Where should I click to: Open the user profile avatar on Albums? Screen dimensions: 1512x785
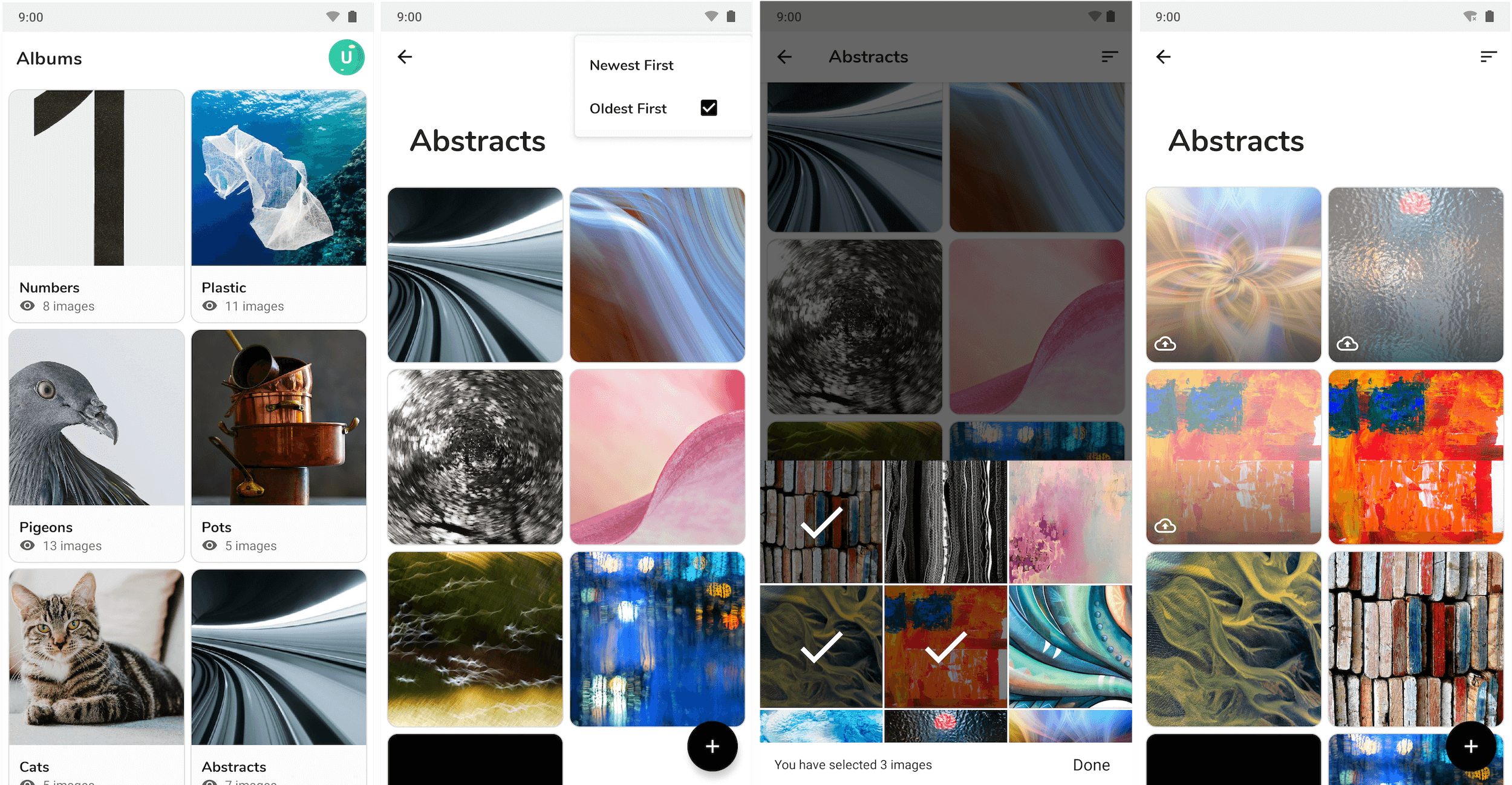coord(347,57)
